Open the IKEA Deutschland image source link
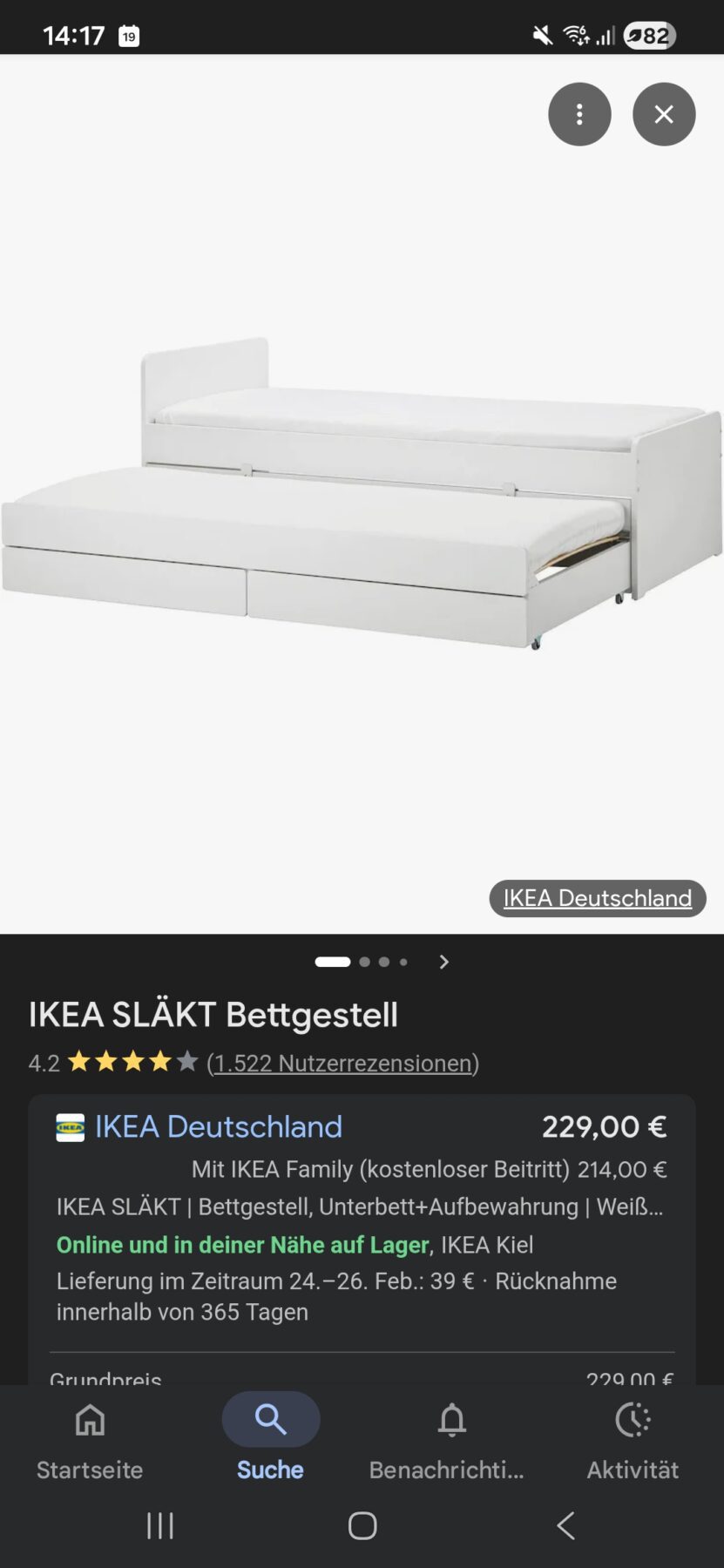 tap(598, 898)
